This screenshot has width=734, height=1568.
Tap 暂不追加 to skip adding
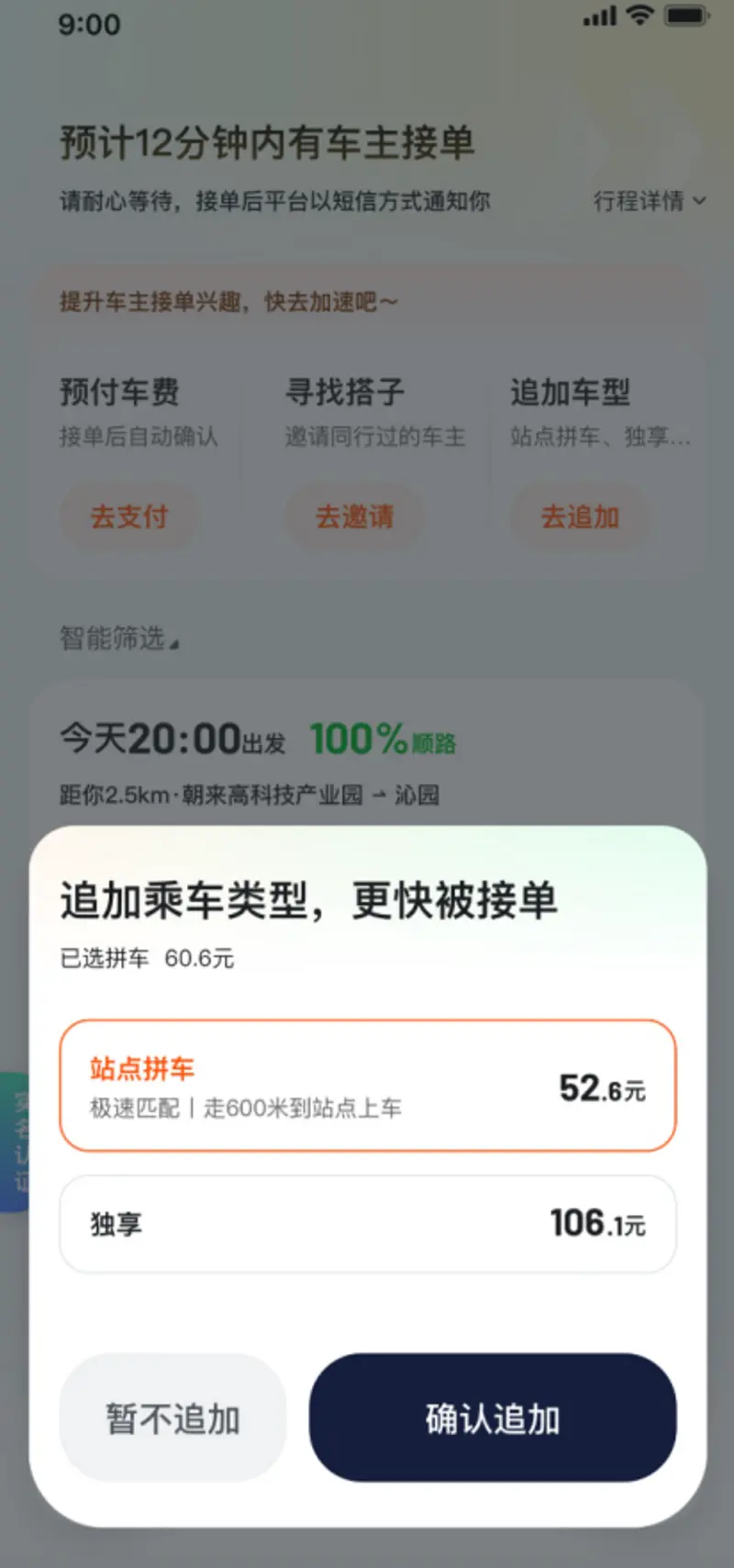pos(172,1418)
